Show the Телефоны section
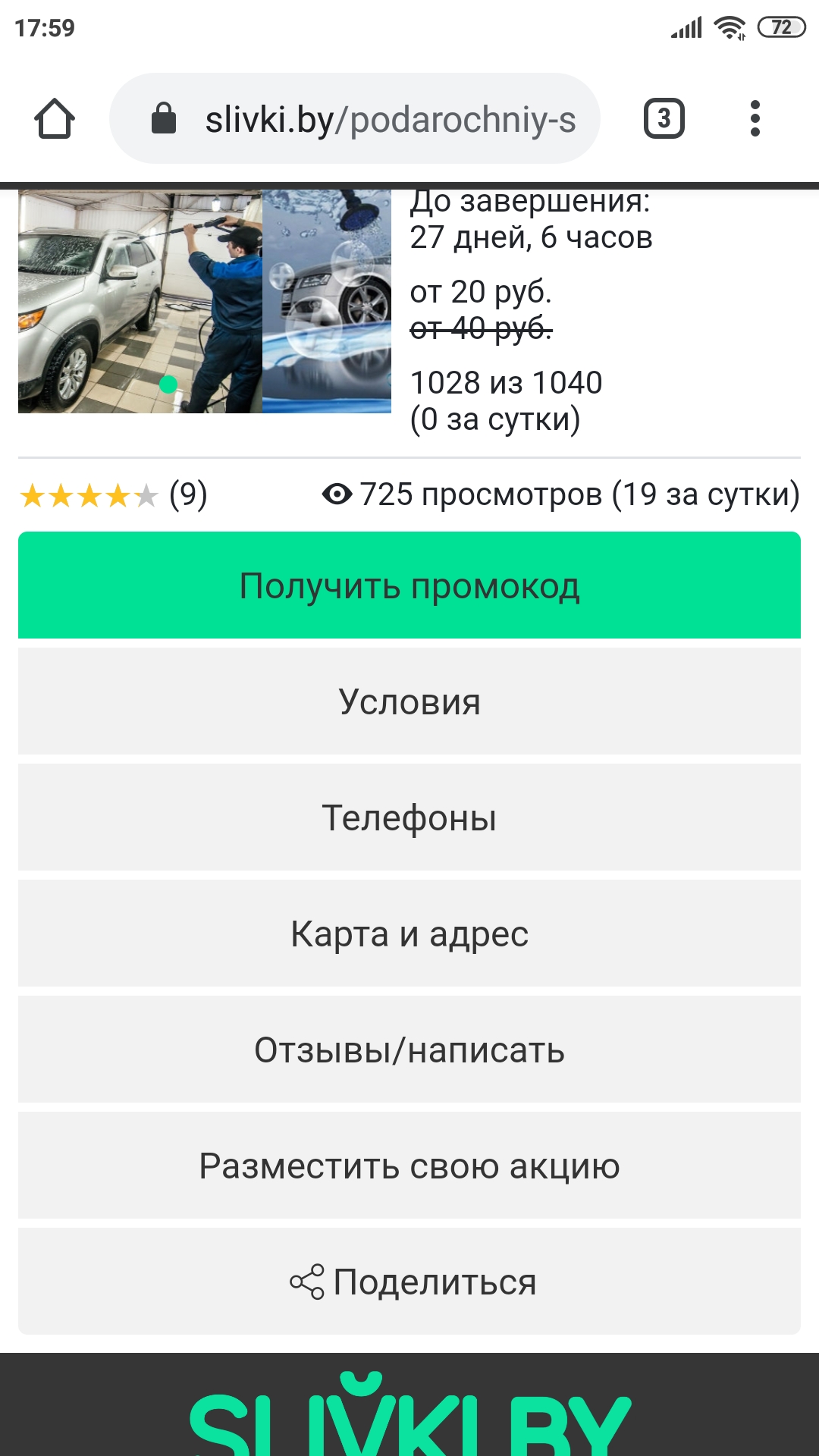Screen dimensions: 819x1456 [409, 817]
